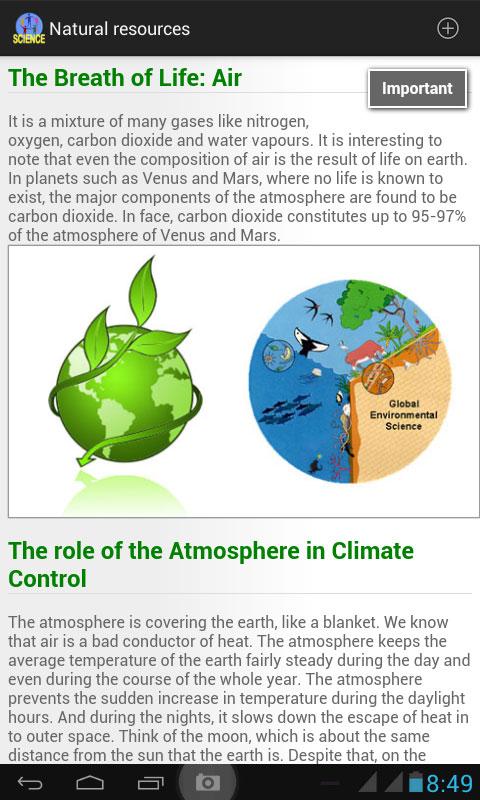The height and width of the screenshot is (800, 480).
Task: Tap the plus icon in app bar
Action: pyautogui.click(x=448, y=29)
